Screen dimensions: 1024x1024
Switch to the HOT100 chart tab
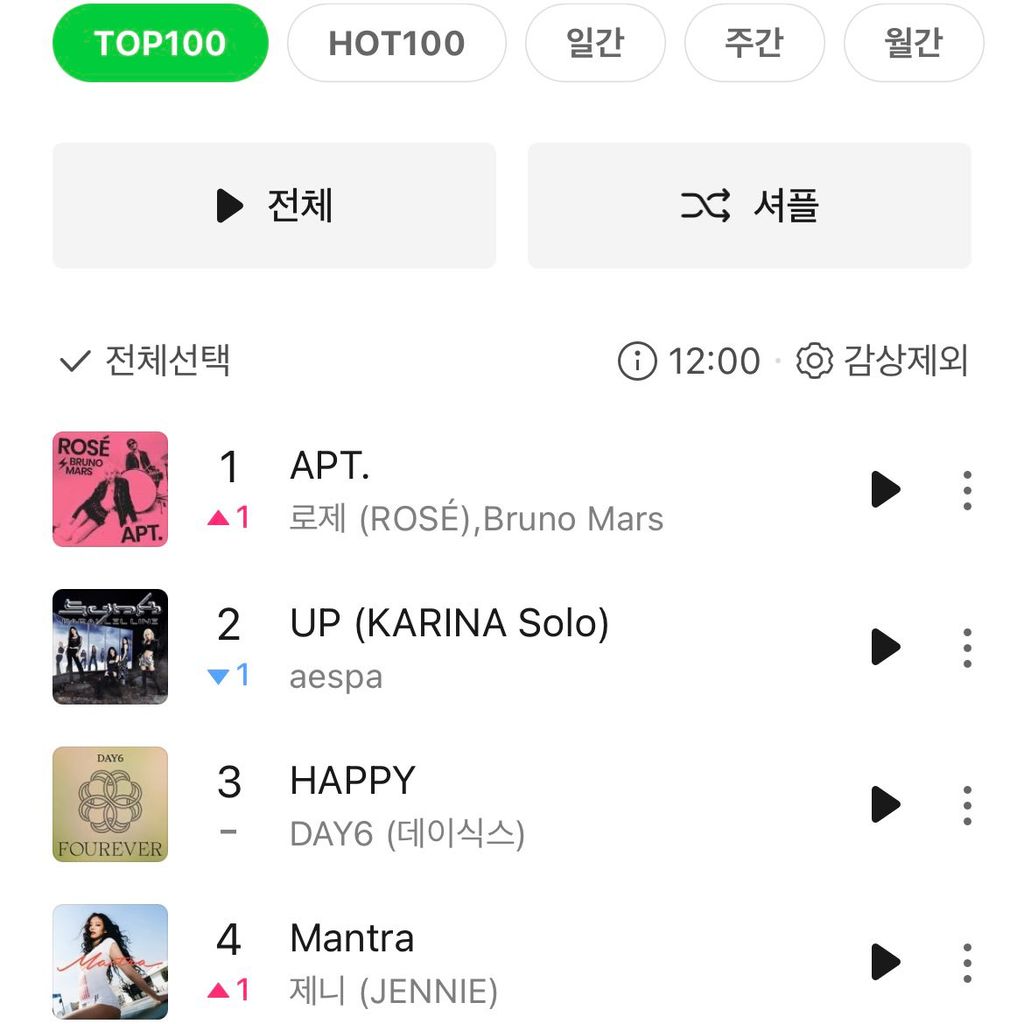tap(396, 43)
